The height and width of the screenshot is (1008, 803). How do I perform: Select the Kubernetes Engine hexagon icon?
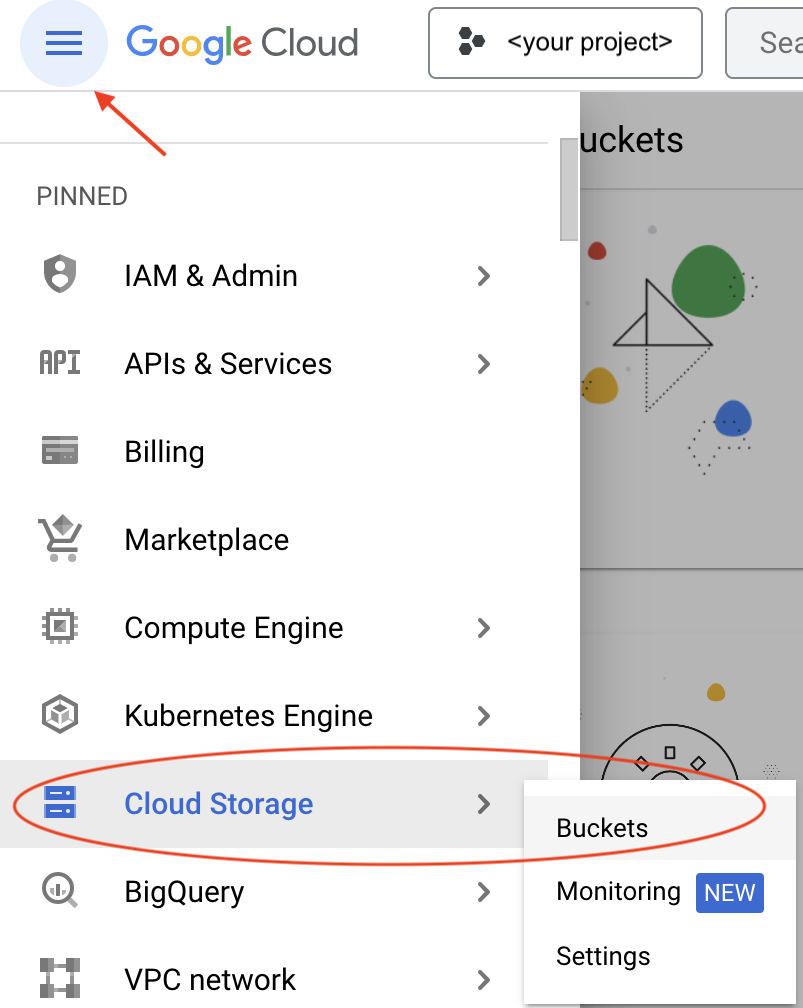60,715
